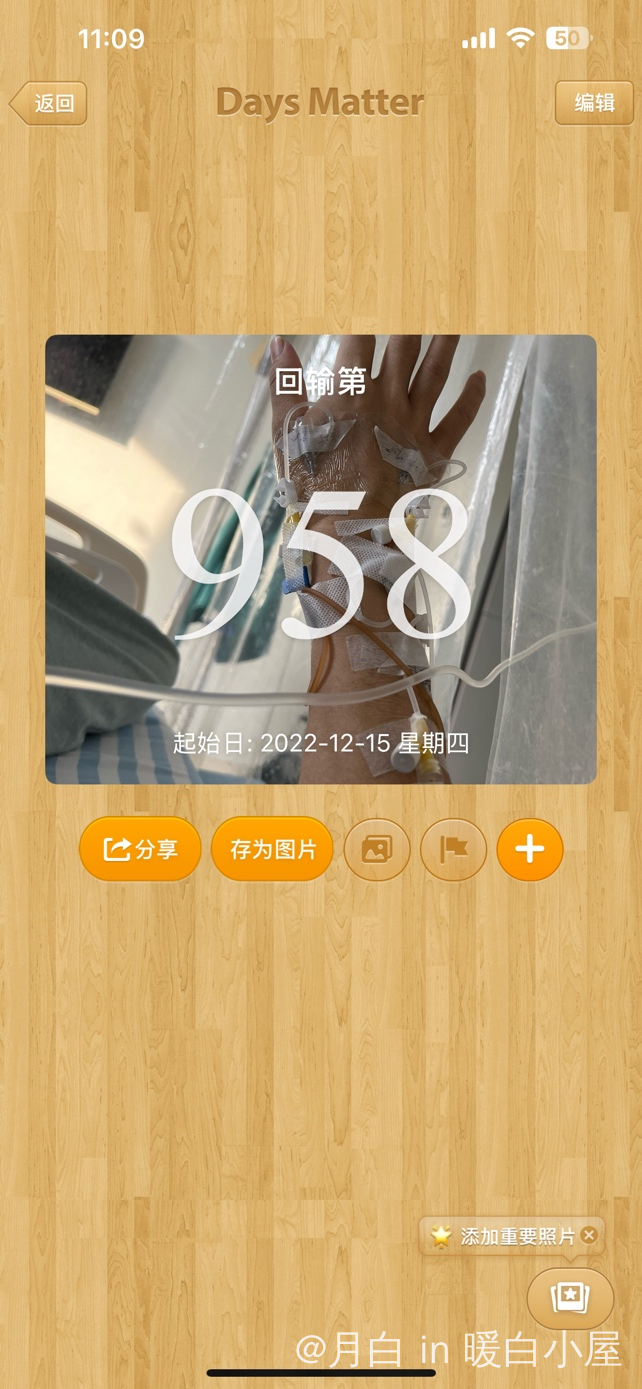Go back with the 返回 button

49,103
